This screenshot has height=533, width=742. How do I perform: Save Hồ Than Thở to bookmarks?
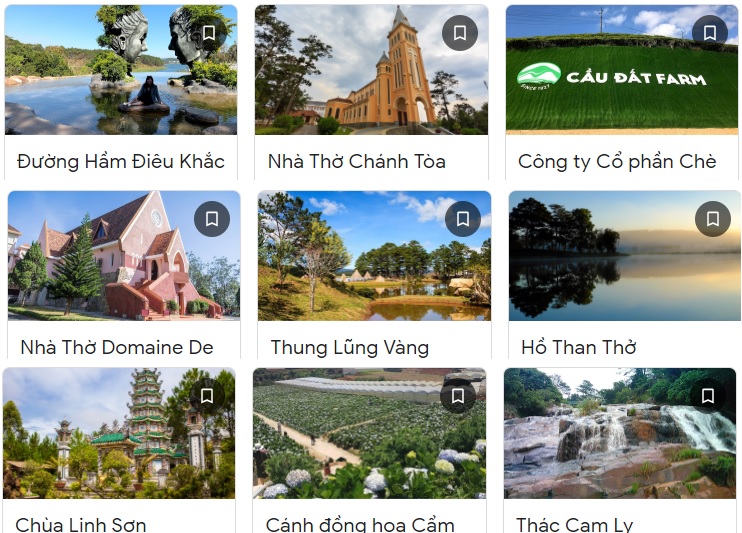(713, 219)
